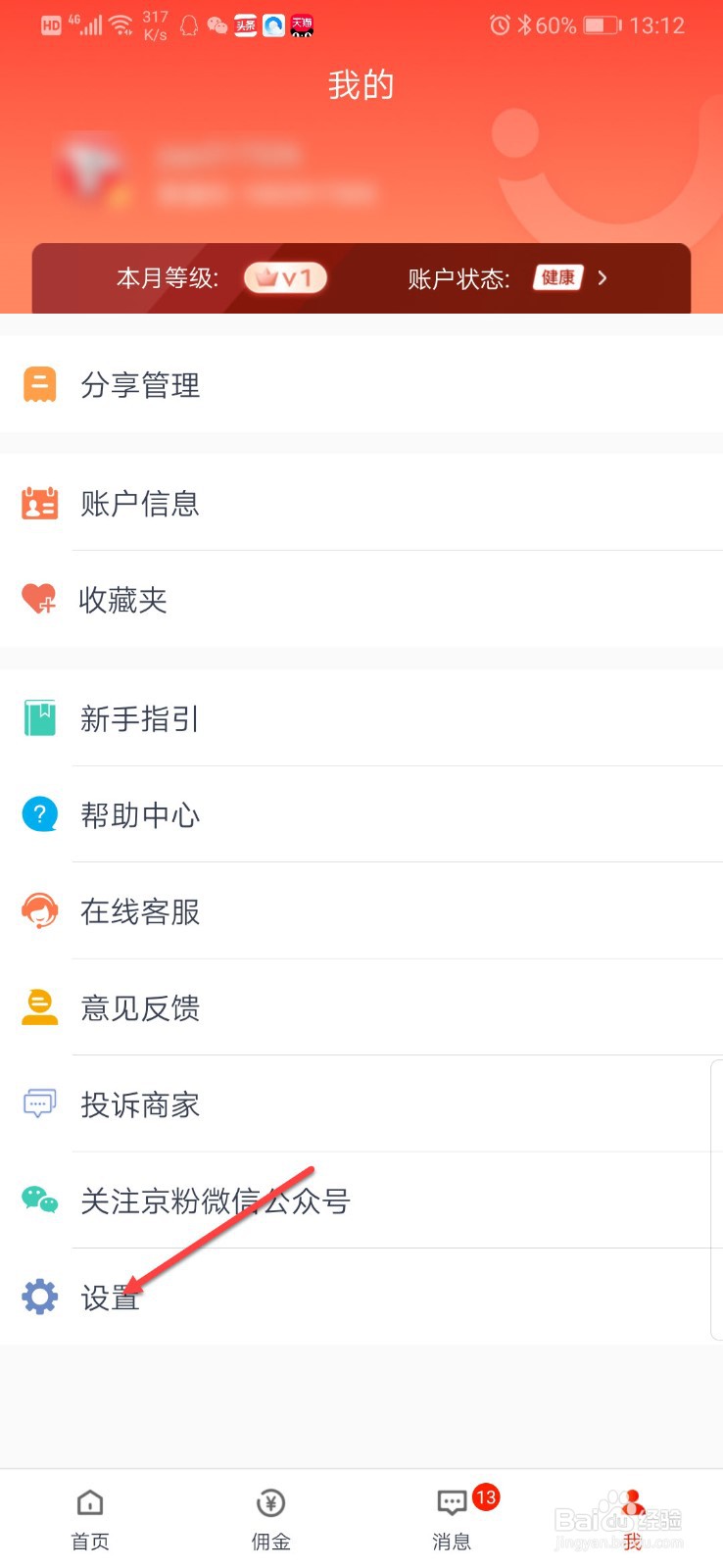Open the 设置 settings entry
Viewport: 723px width, 1568px height.
(110, 1297)
